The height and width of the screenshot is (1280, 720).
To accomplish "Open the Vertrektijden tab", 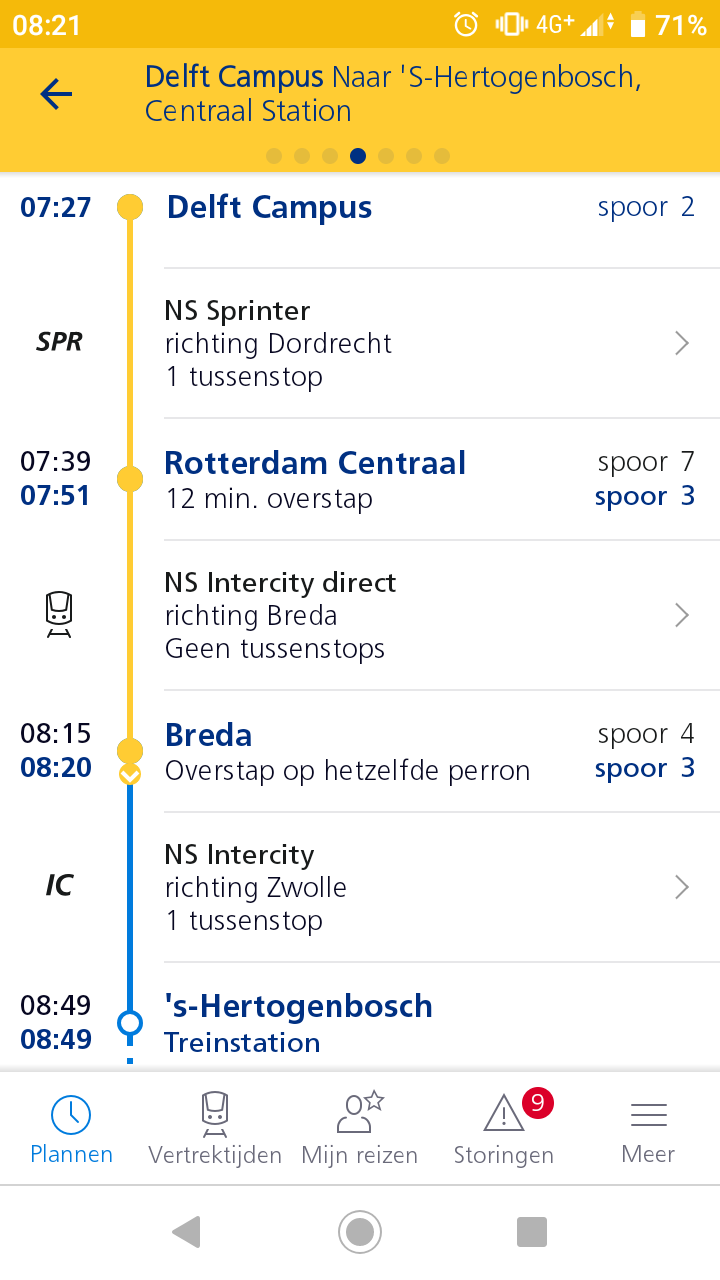I will click(x=215, y=1130).
